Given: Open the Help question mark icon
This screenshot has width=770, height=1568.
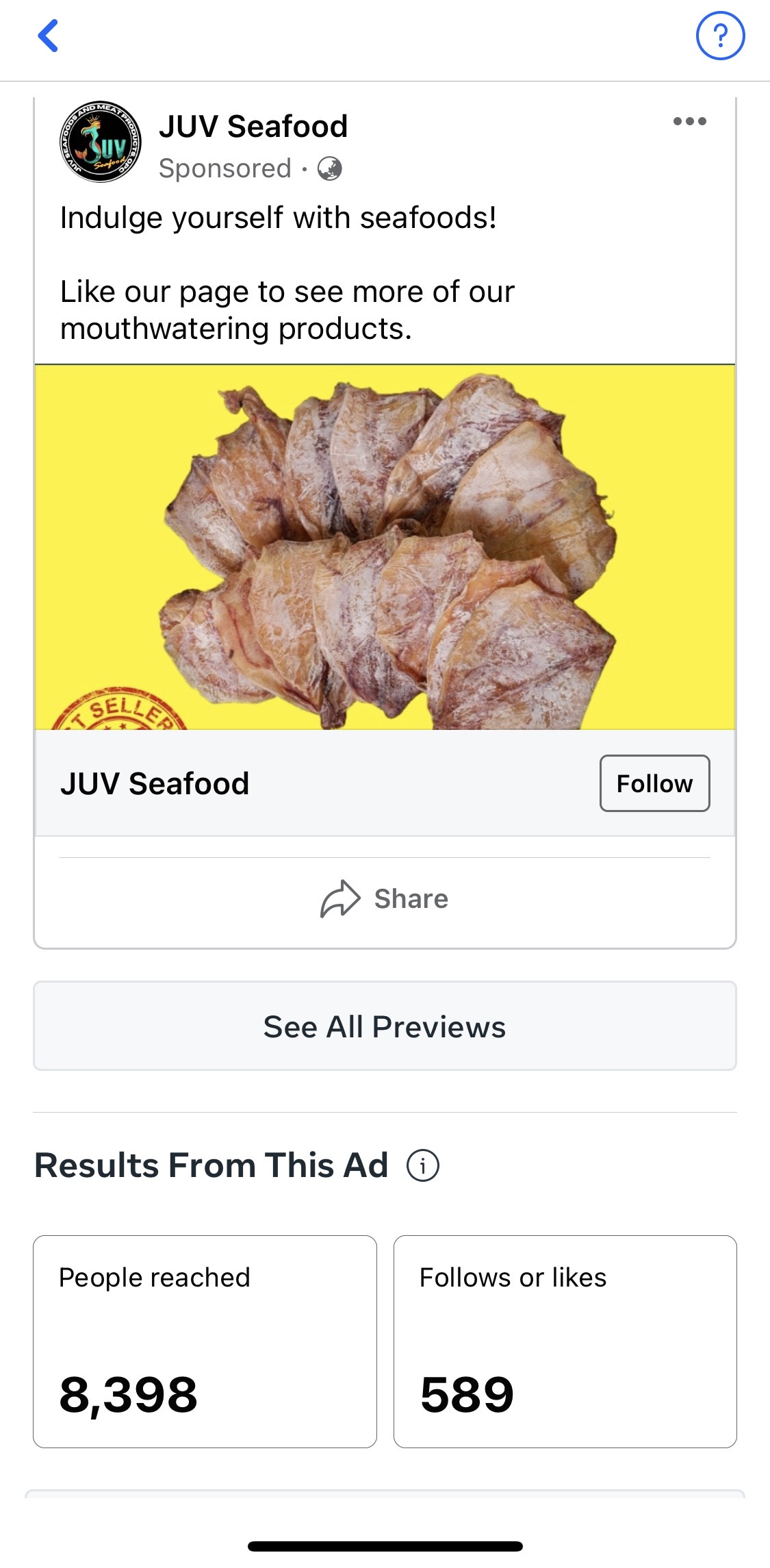Looking at the screenshot, I should tap(721, 37).
